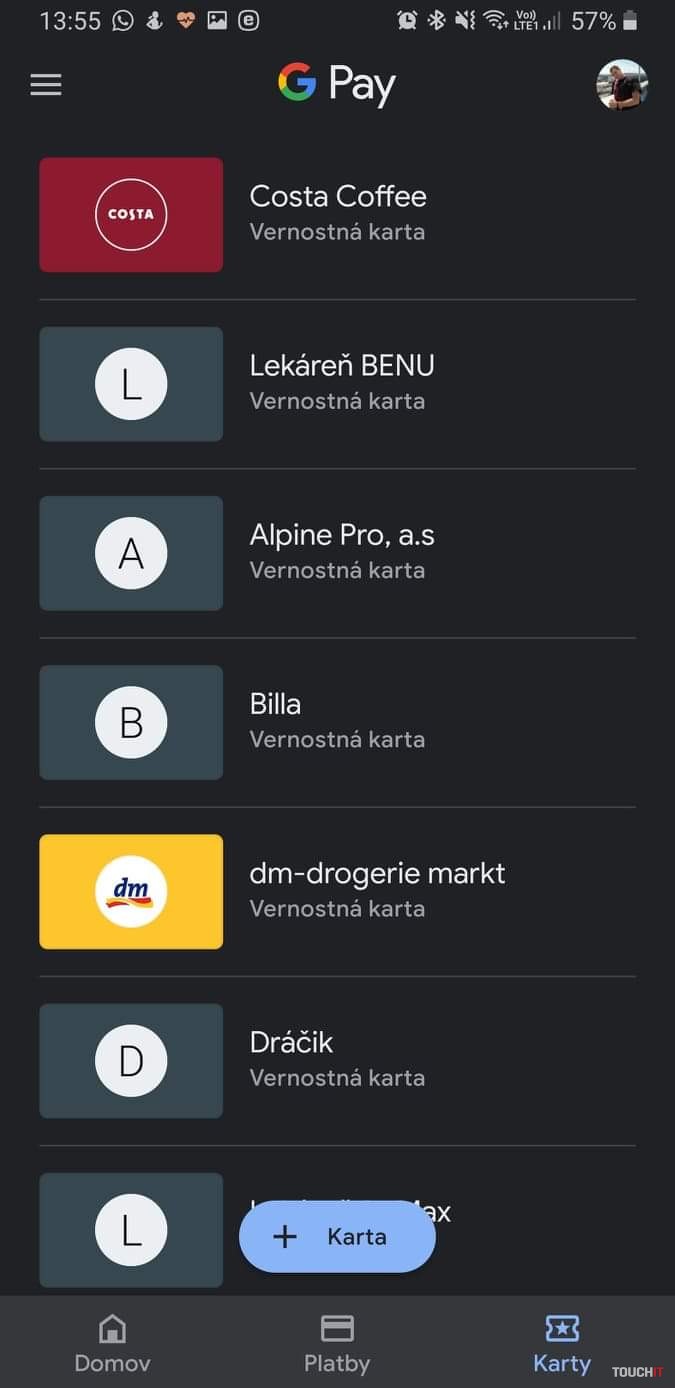675x1388 pixels.
Task: Select the Karty tab
Action: (561, 1344)
